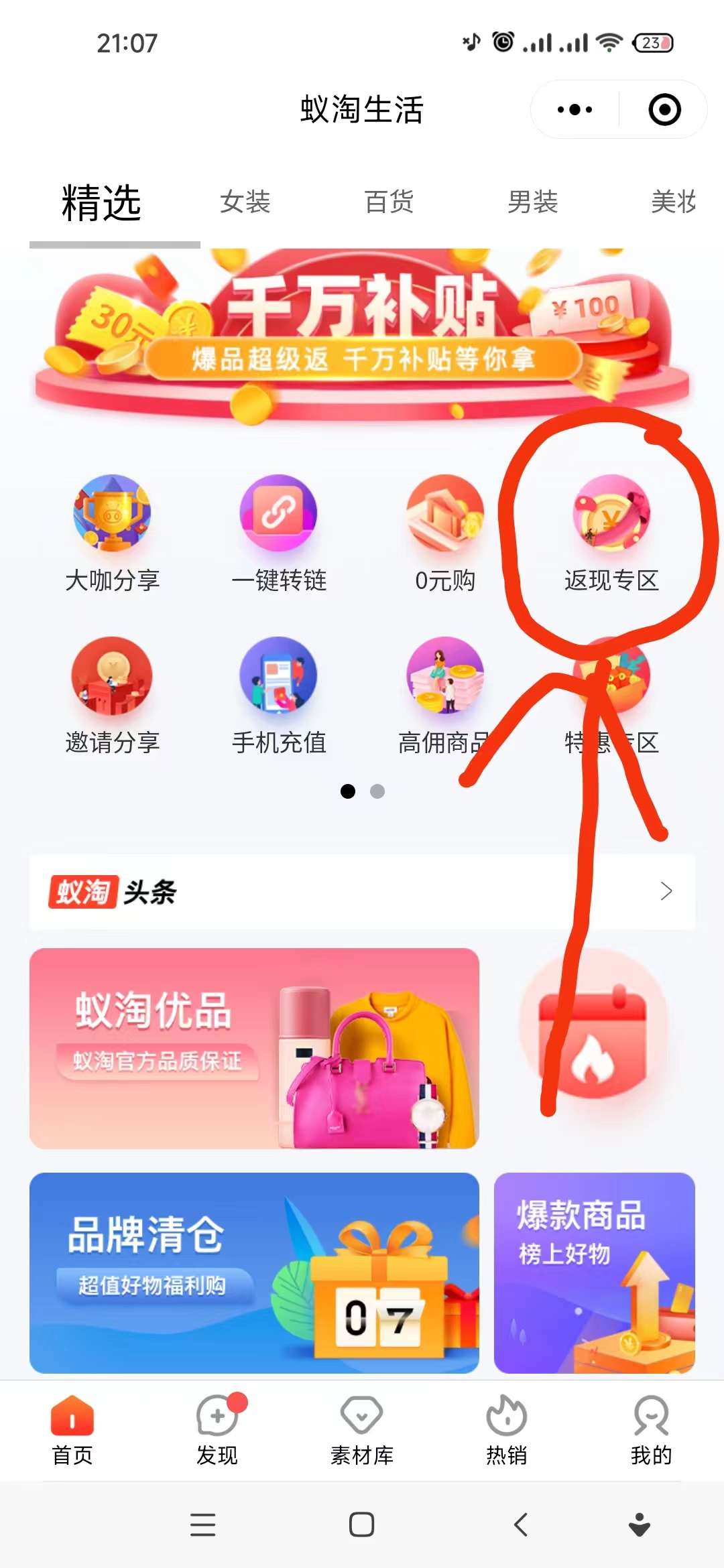Tap the 一键转链 shortcut

[278, 534]
